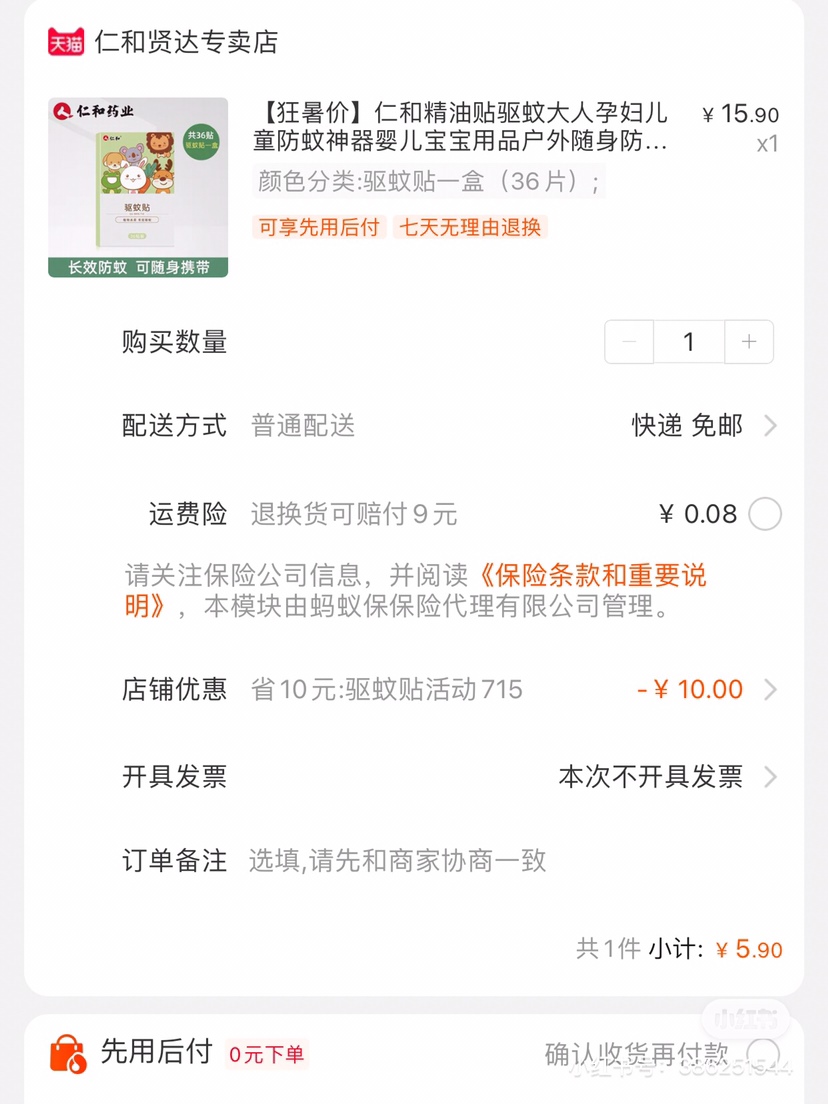Open the 驱蚊贴 product thumbnail
This screenshot has height=1104, width=828.
point(138,187)
